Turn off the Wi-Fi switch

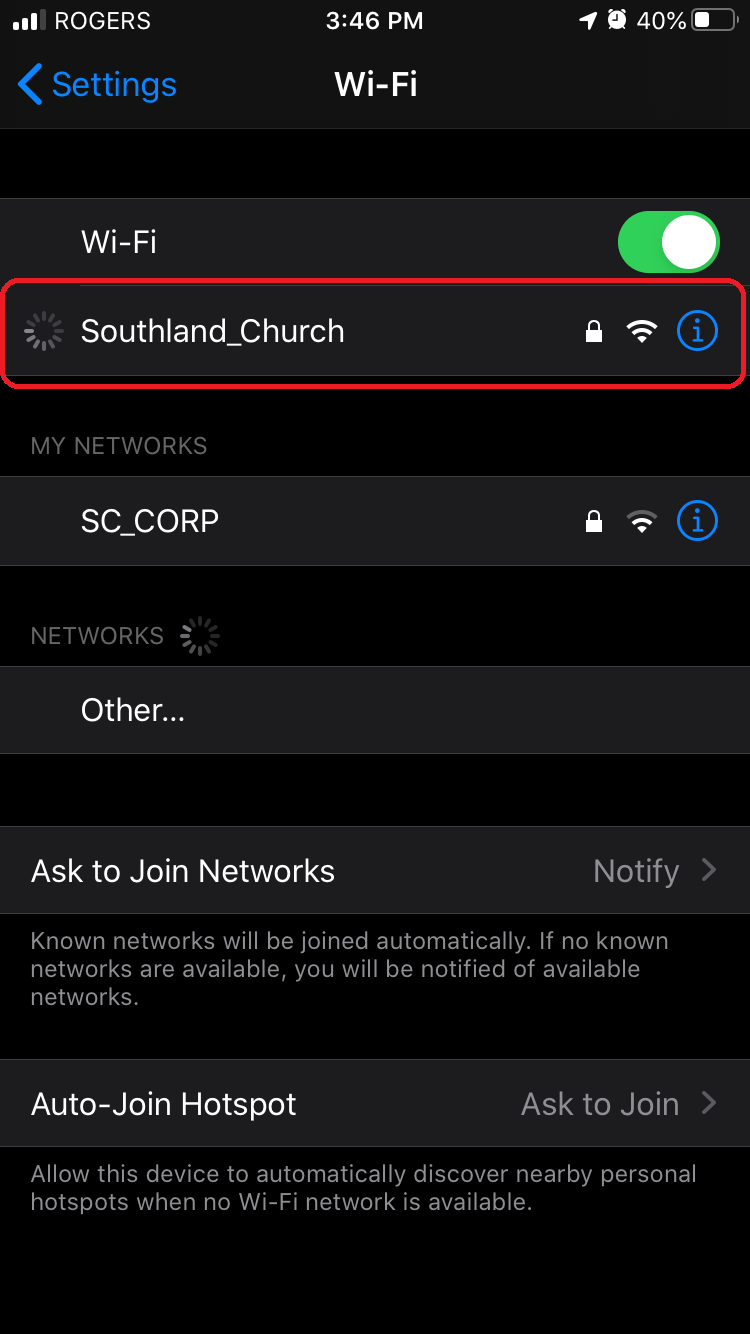click(x=668, y=242)
